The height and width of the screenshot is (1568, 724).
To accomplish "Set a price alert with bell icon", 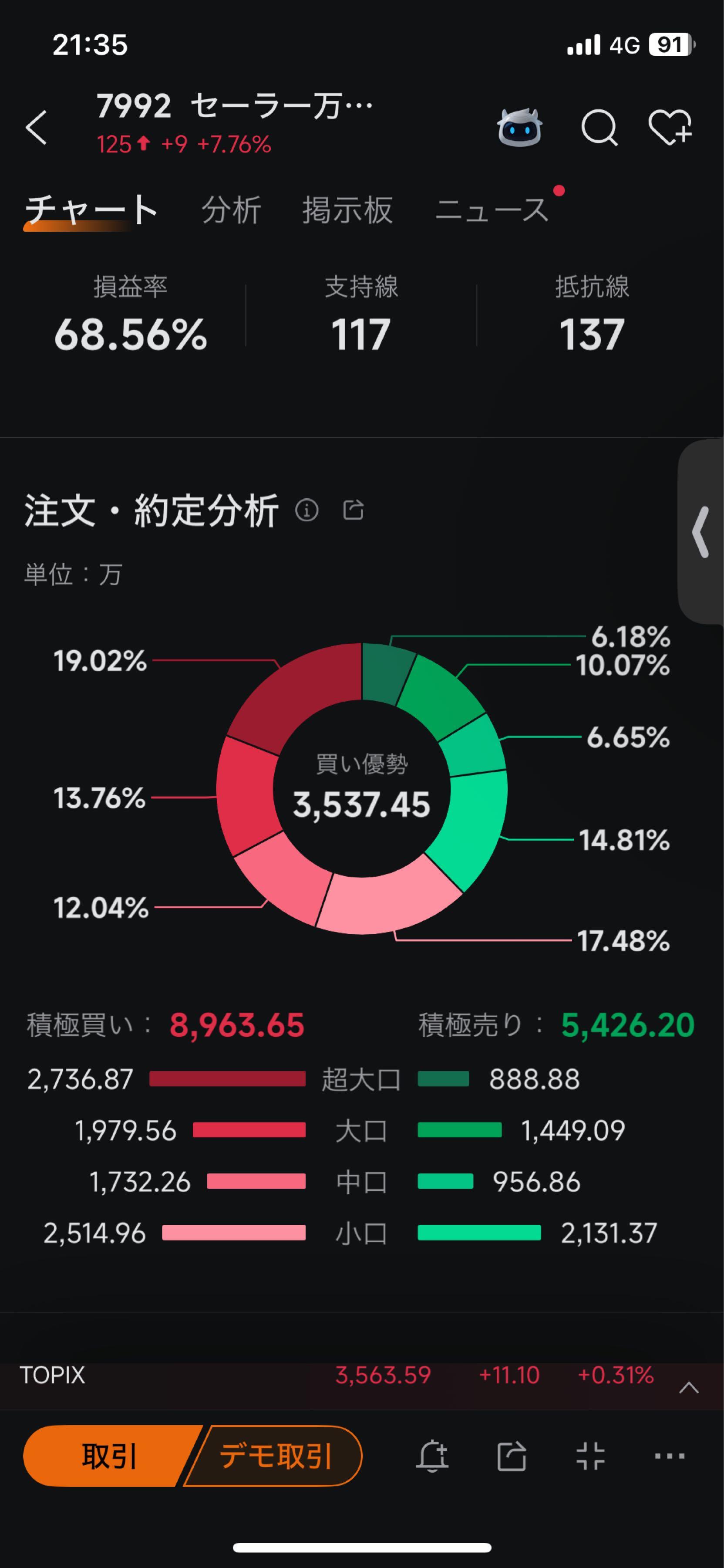I will tap(433, 1456).
